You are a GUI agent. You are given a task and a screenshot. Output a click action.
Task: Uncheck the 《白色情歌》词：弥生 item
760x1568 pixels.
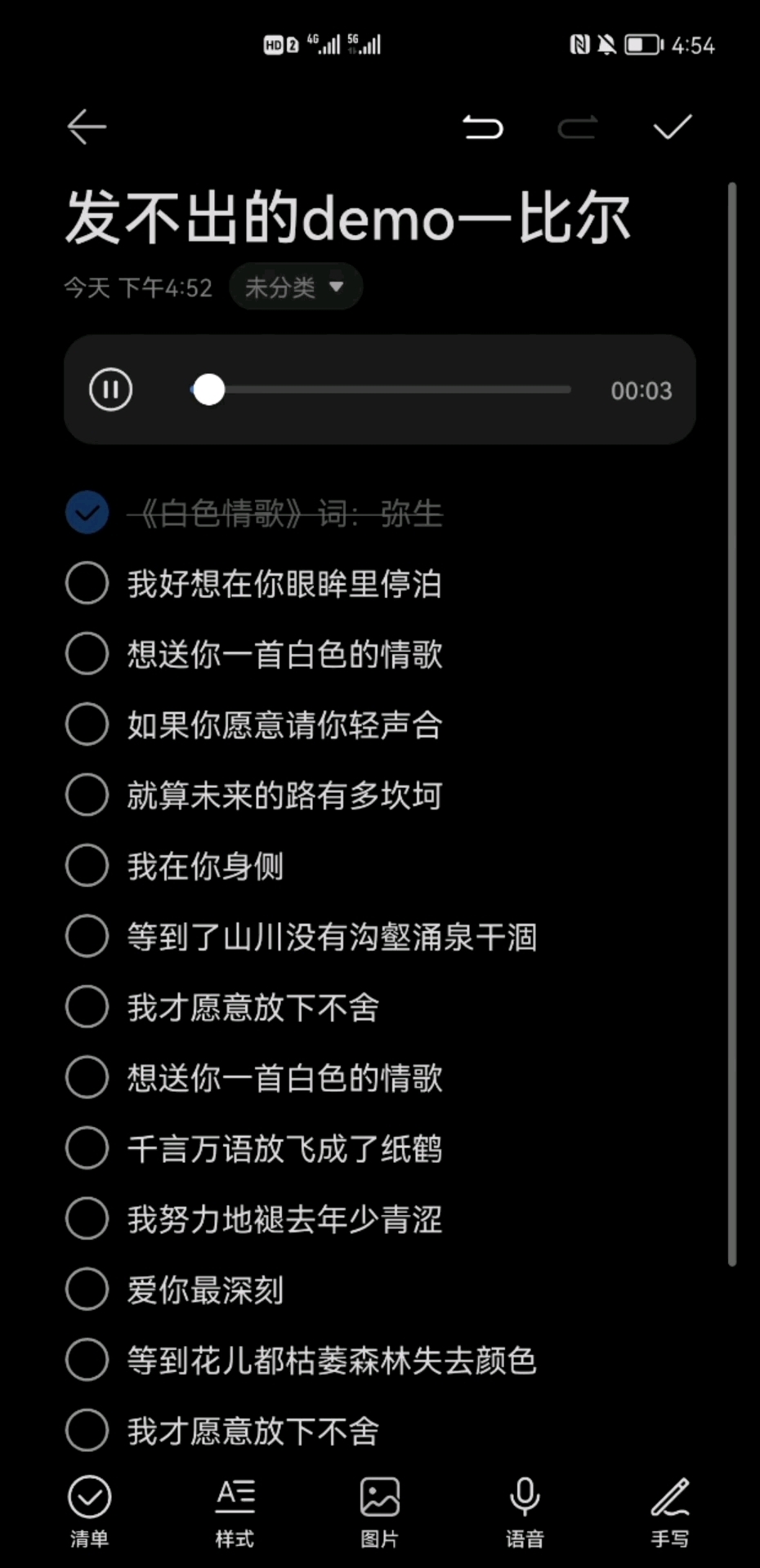point(87,513)
